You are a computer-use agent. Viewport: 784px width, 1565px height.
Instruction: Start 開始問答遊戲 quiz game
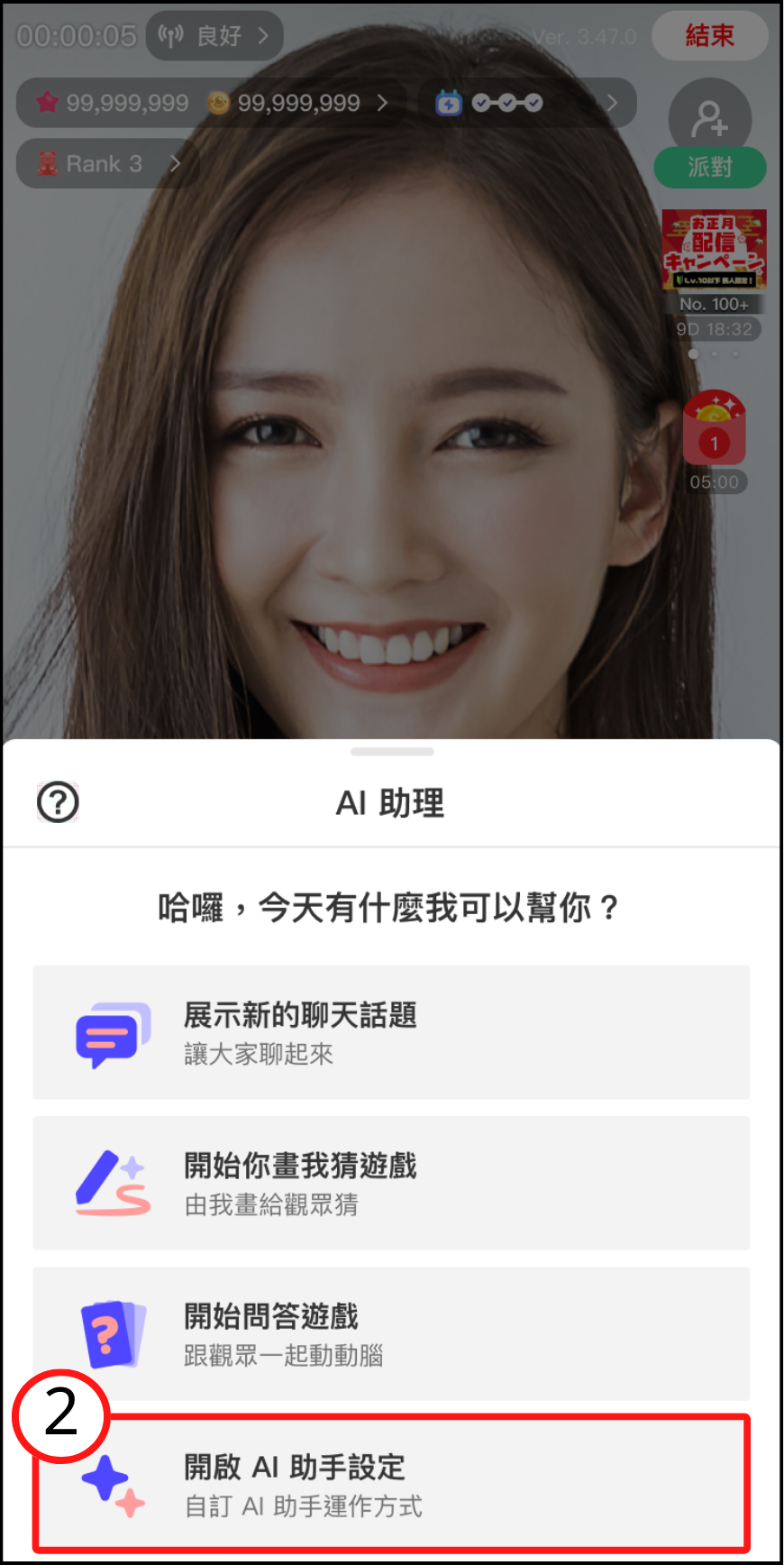[391, 1332]
